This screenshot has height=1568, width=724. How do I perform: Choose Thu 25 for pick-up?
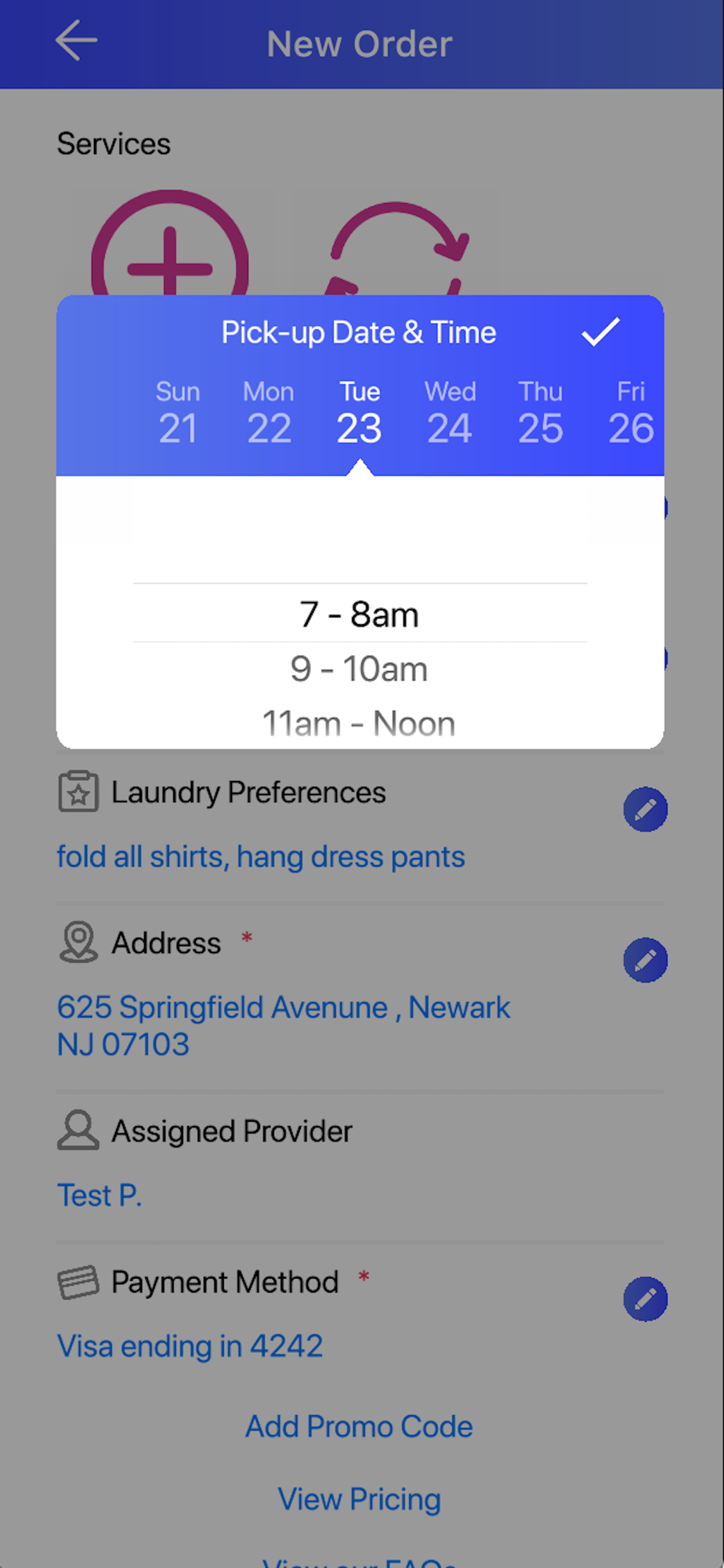click(x=541, y=413)
